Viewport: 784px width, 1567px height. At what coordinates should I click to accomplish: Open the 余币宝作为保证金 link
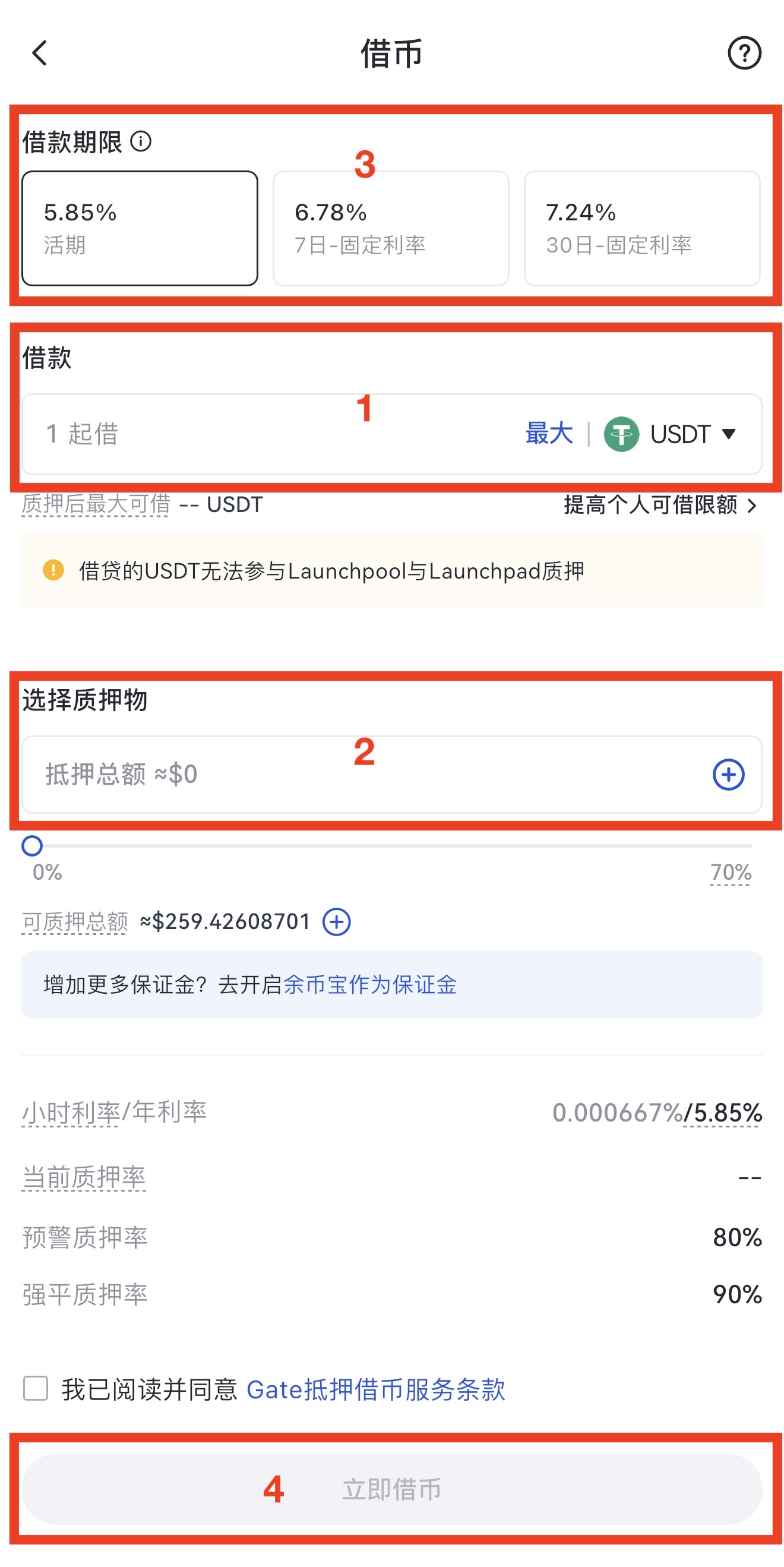370,984
